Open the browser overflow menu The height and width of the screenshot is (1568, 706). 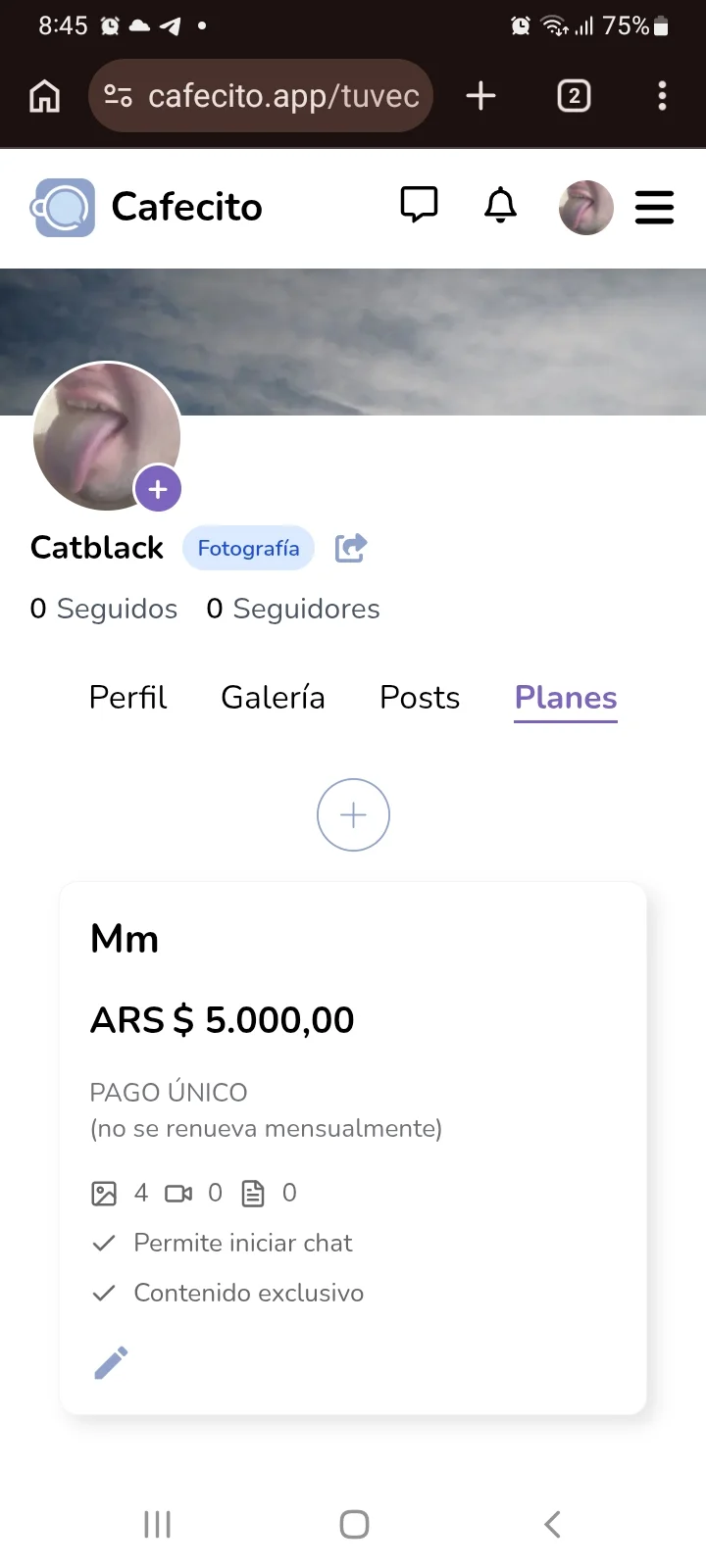pyautogui.click(x=662, y=96)
